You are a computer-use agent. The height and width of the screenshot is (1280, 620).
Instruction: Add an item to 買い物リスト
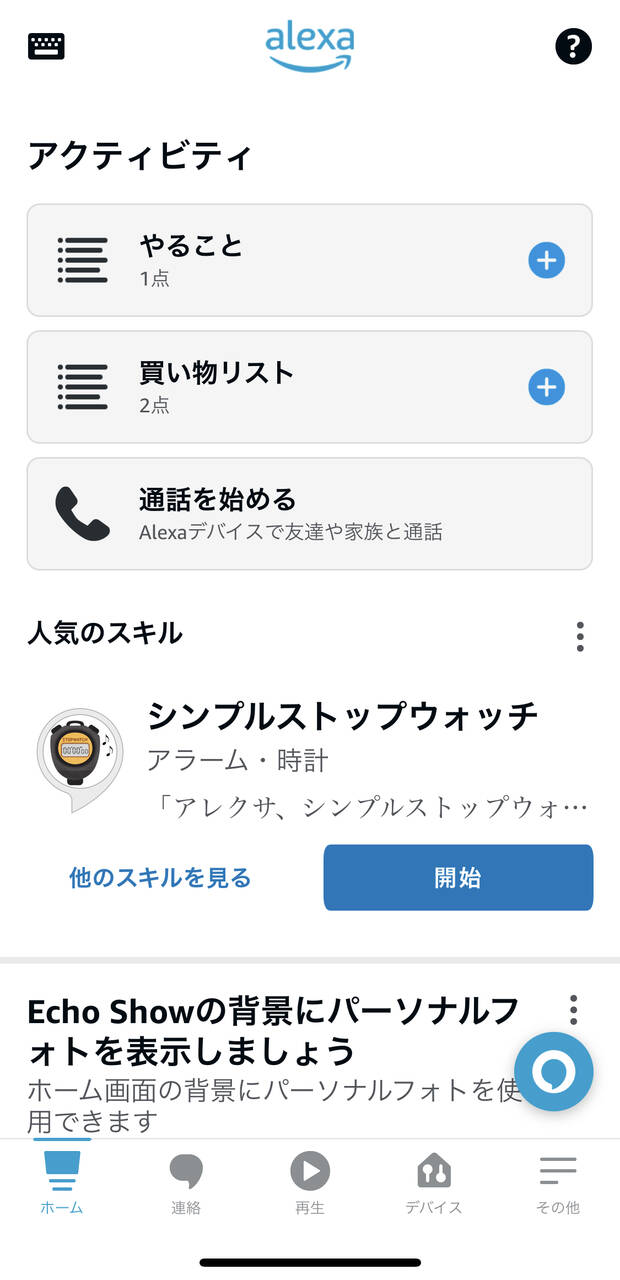[x=546, y=387]
